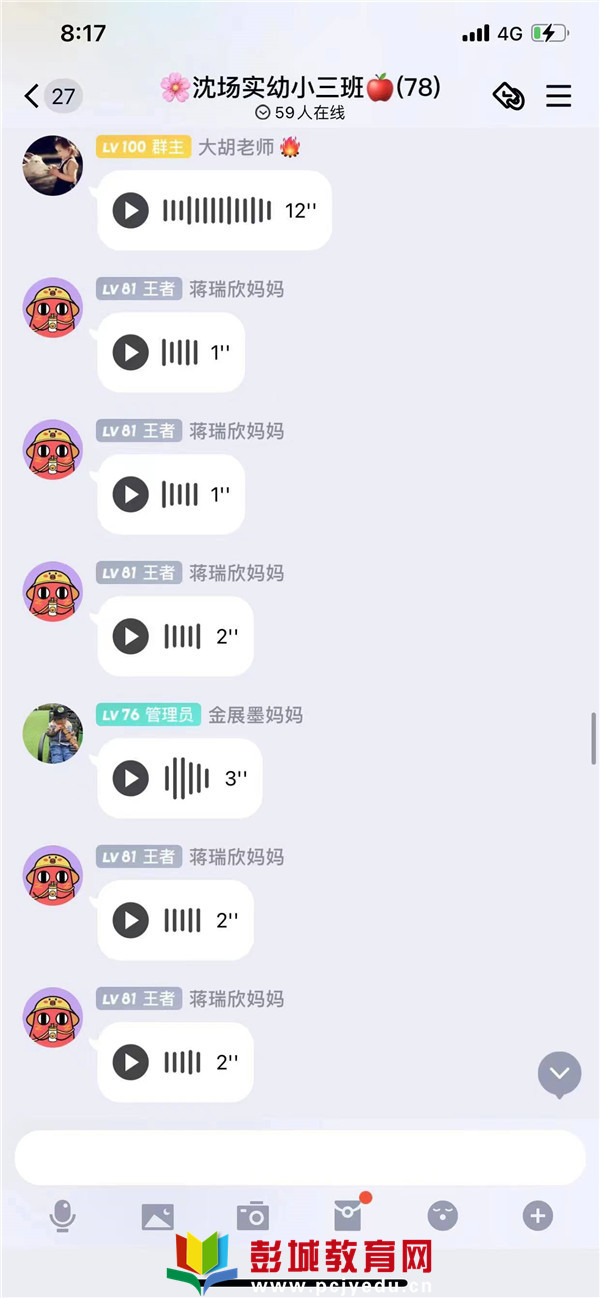Expand more options with the plus icon
The width and height of the screenshot is (600, 1298).
click(x=538, y=1216)
